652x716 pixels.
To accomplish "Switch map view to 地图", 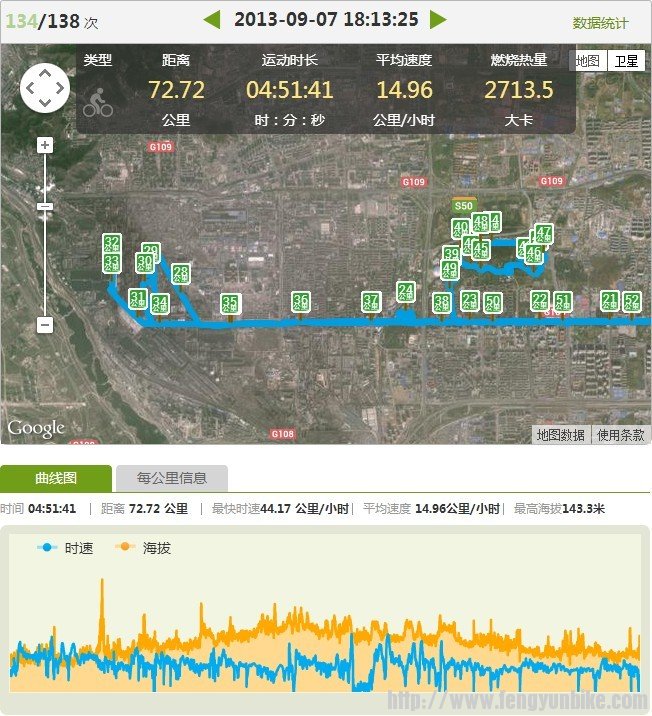I will 588,61.
